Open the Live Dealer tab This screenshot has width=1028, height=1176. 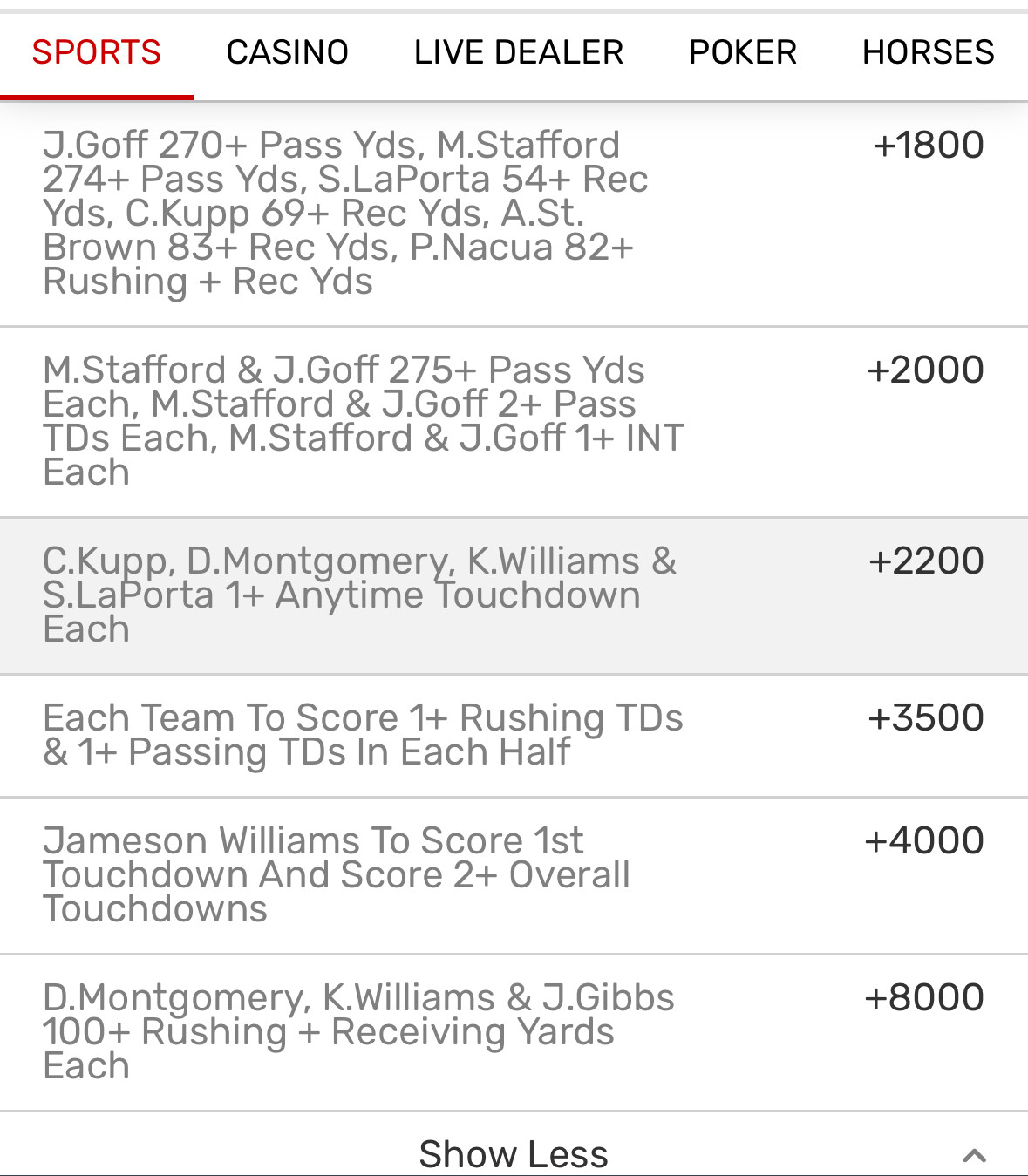coord(518,52)
